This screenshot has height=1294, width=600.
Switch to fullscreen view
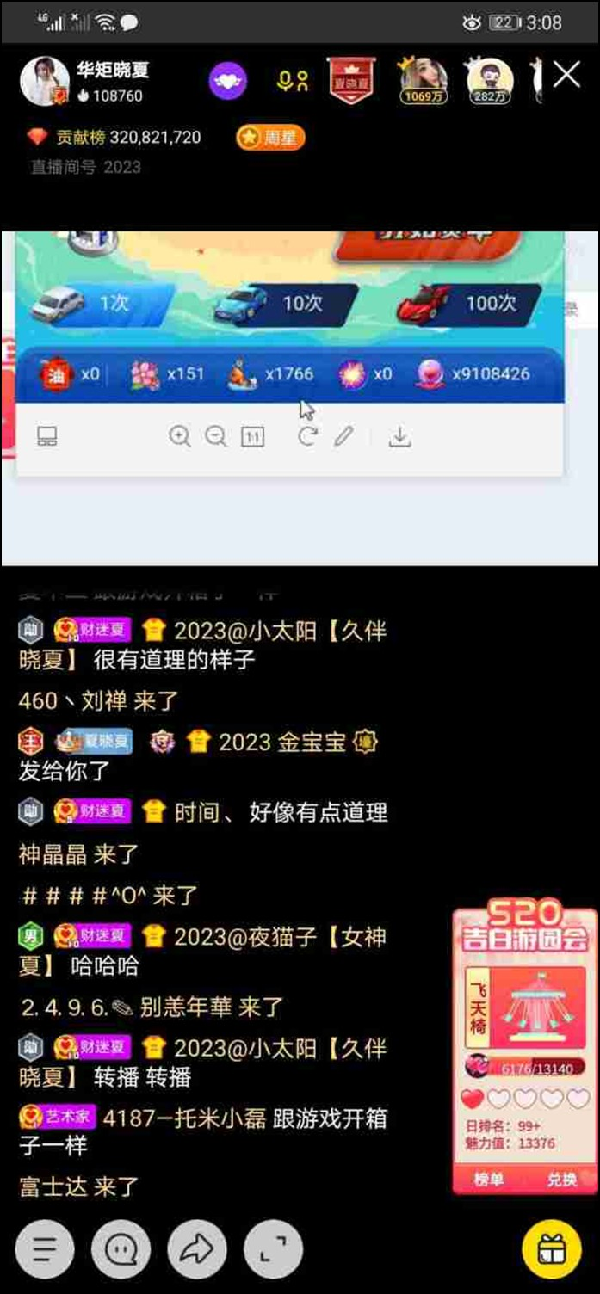point(274,1249)
